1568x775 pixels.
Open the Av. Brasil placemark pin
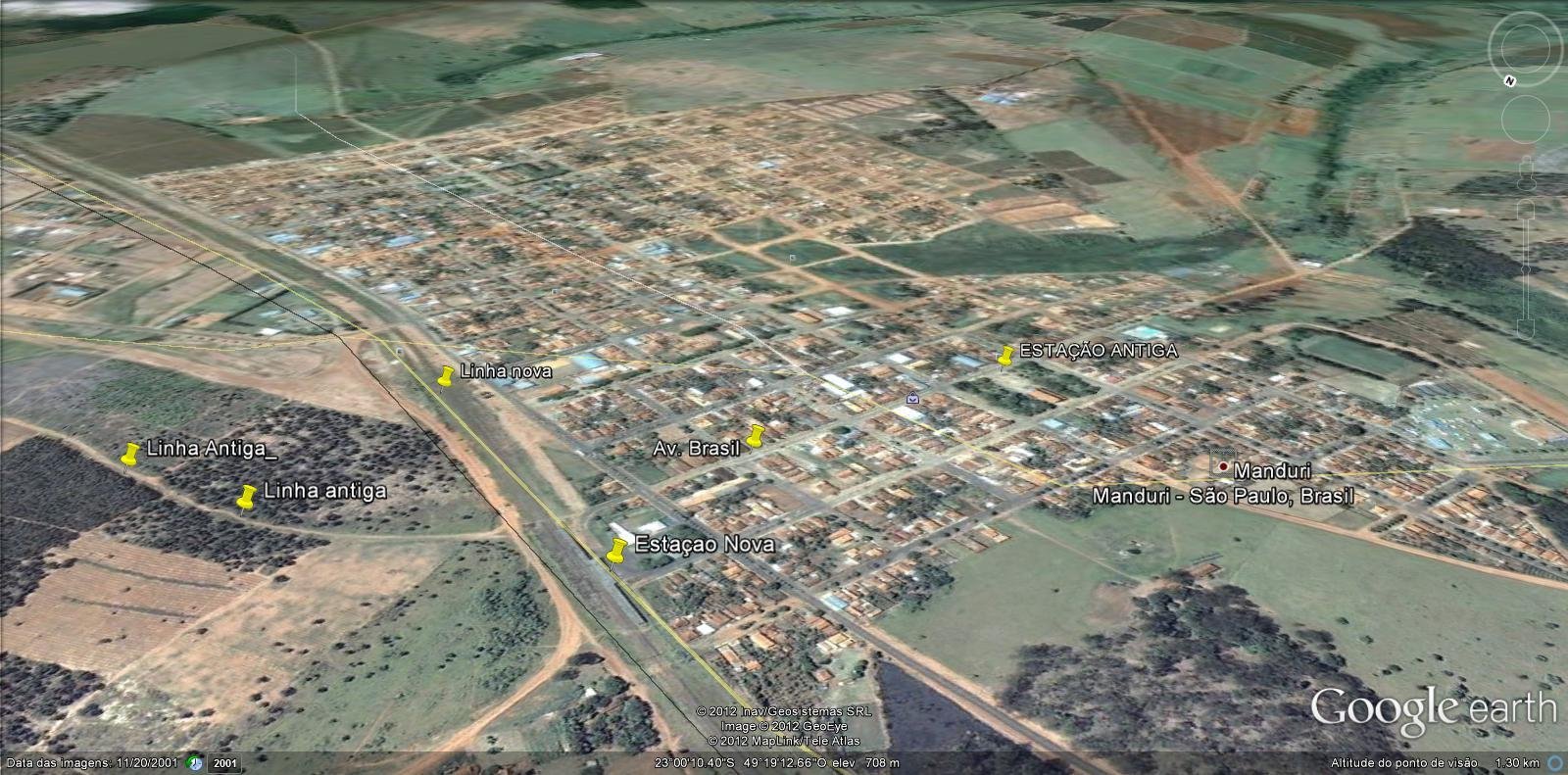755,435
